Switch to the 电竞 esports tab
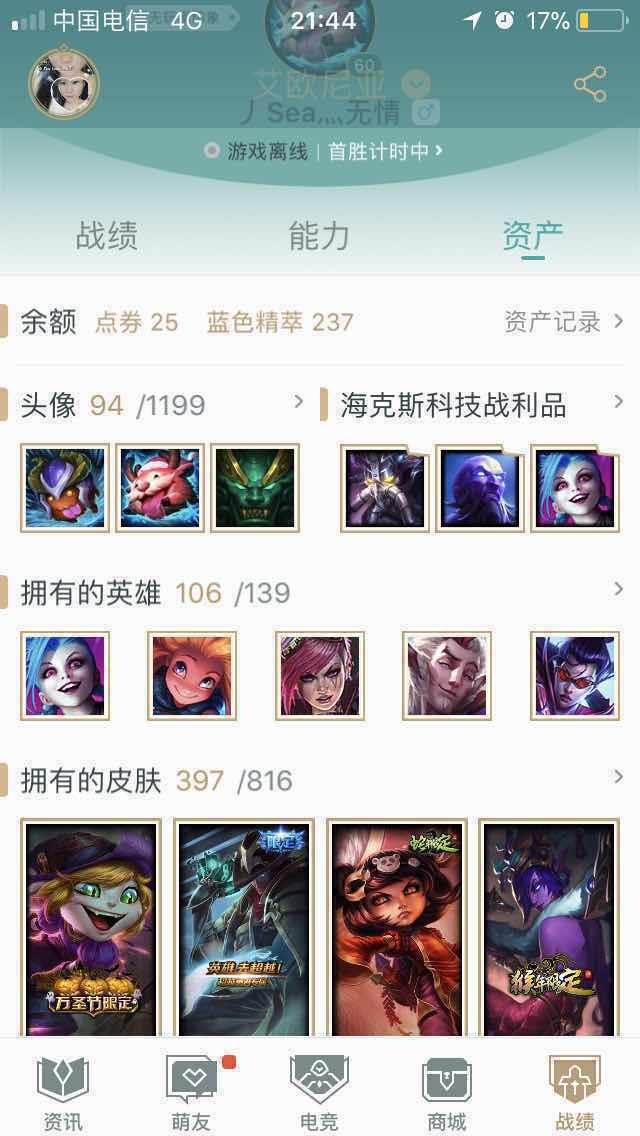The width and height of the screenshot is (640, 1136). coord(319,1092)
